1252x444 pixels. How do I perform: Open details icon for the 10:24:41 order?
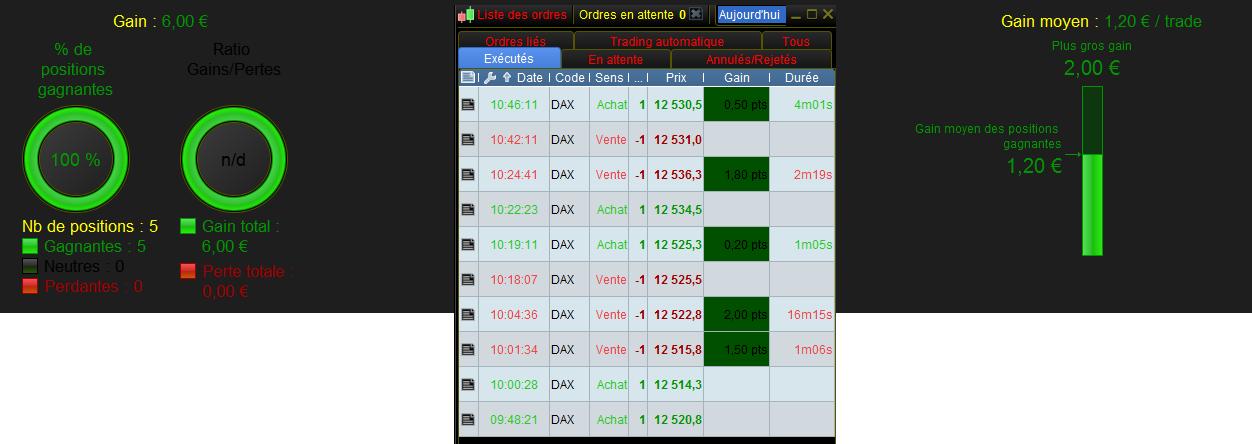[468, 175]
